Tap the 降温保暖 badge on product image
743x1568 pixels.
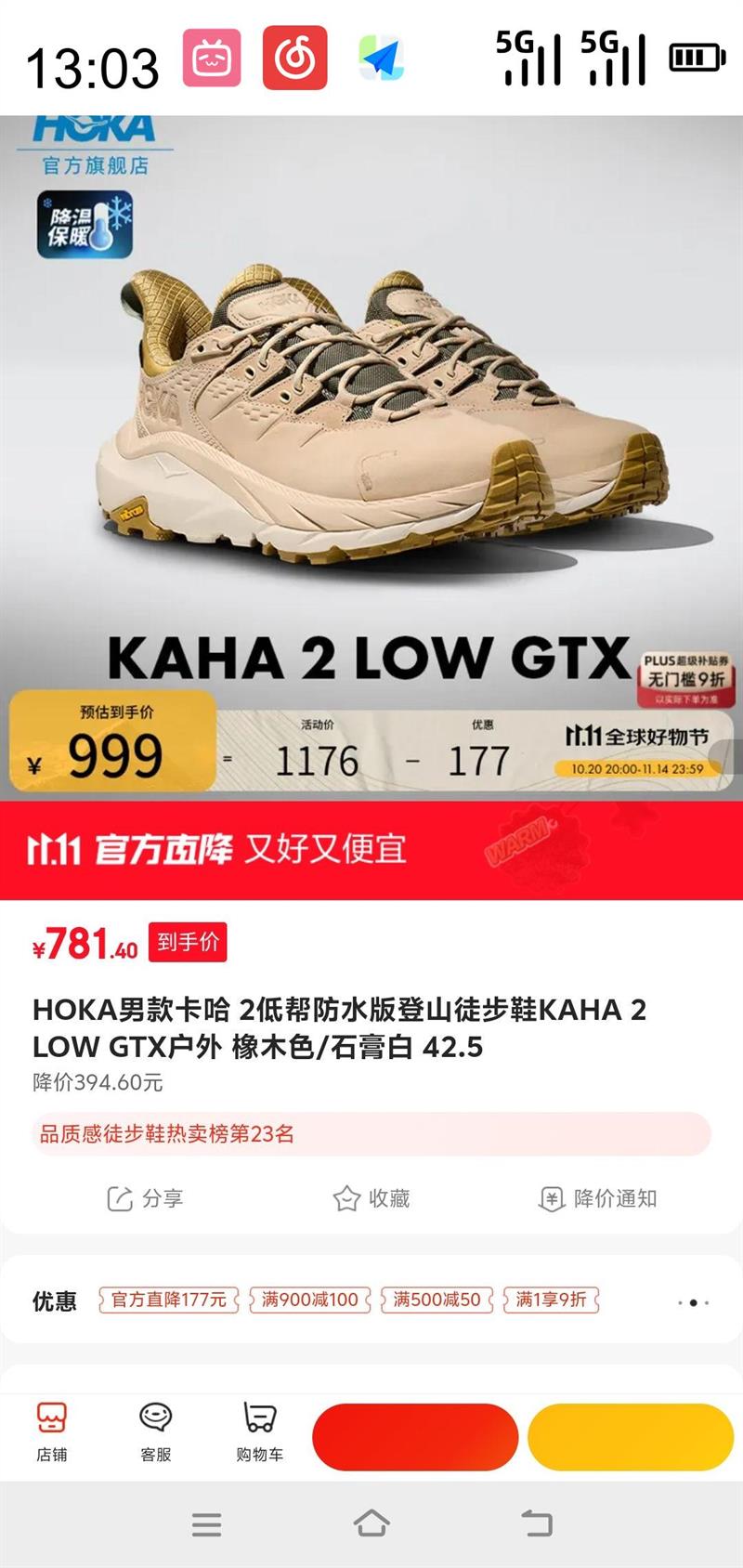(88, 223)
